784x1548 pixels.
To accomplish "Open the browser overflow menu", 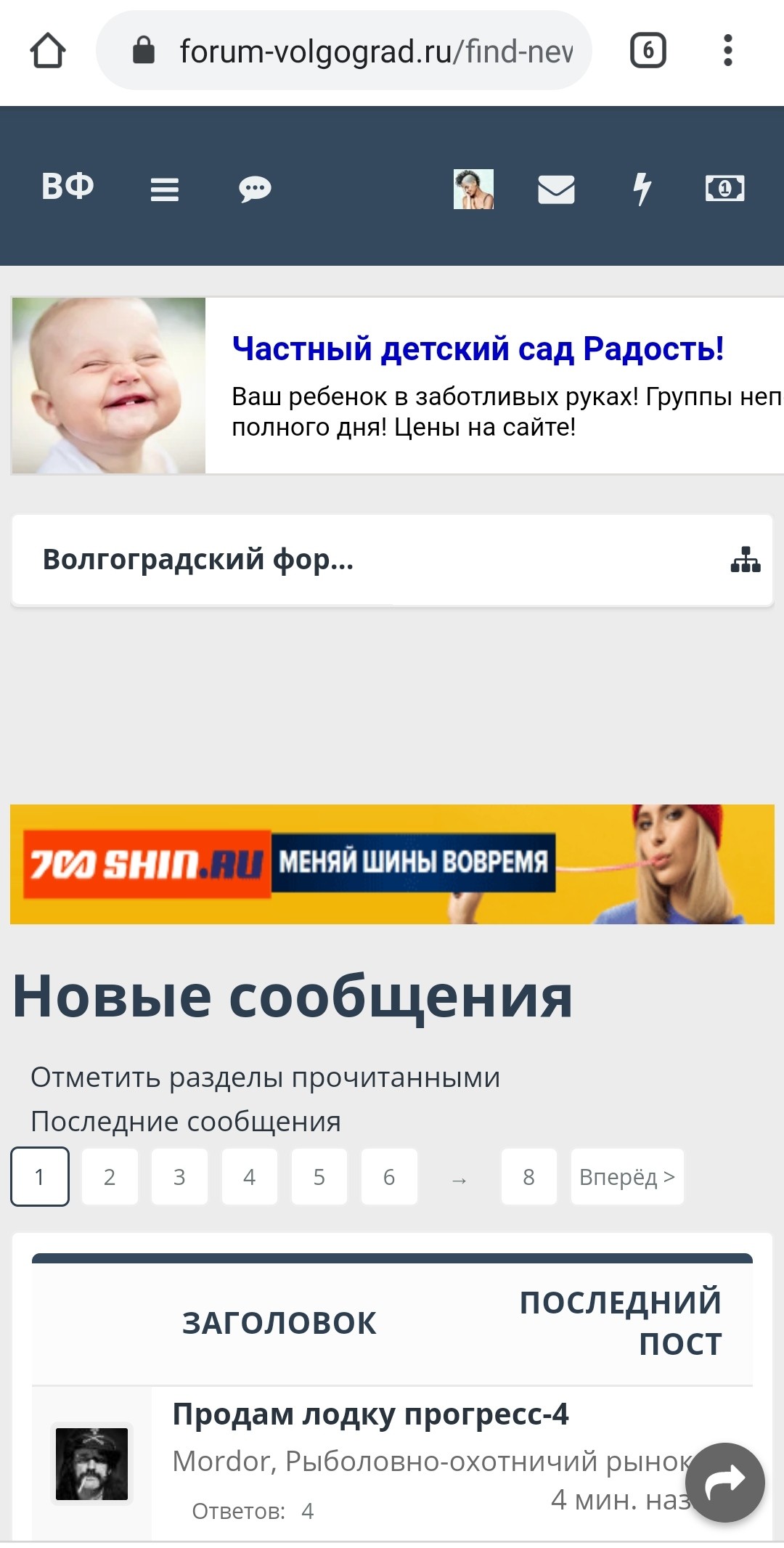I will [727, 51].
